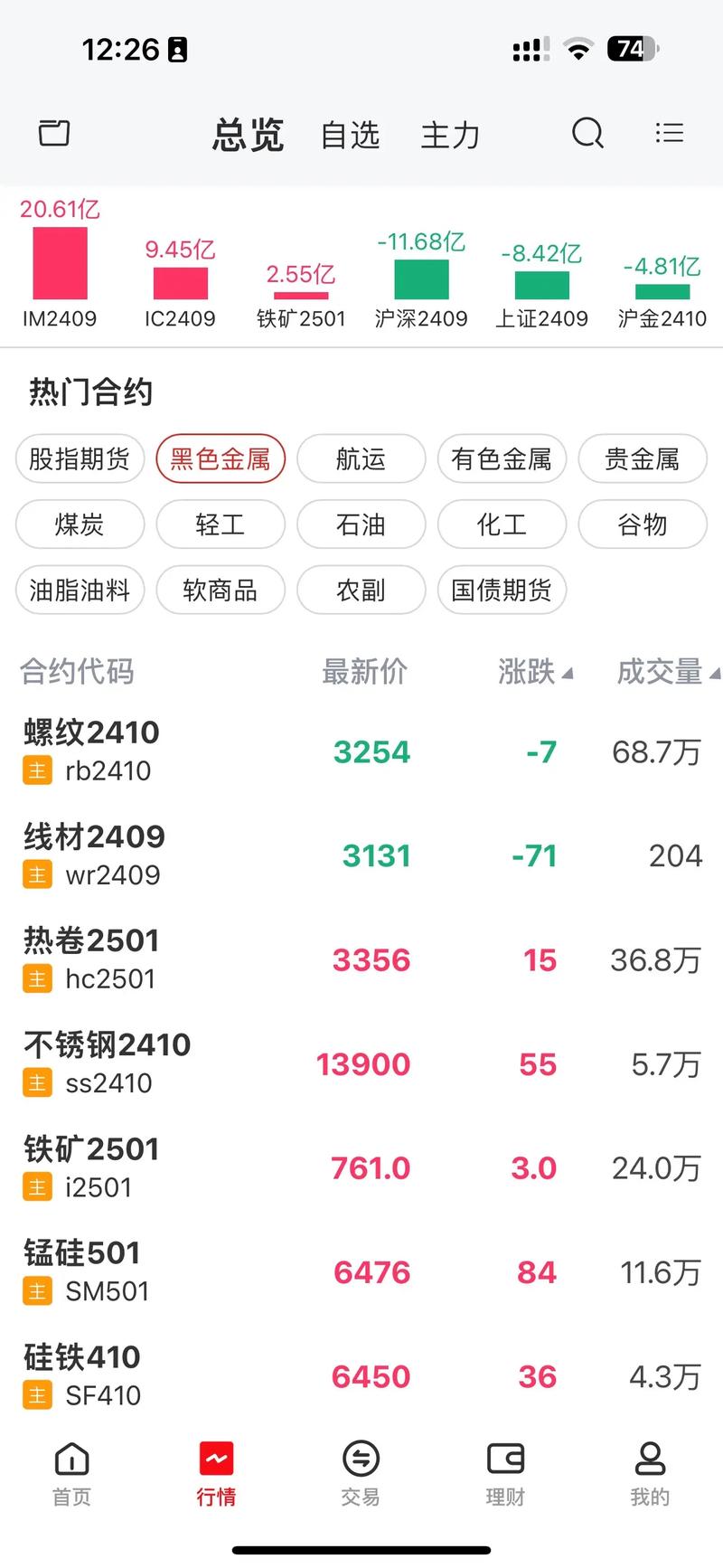The width and height of the screenshot is (723, 1568).
Task: Select the 国债期货 category pill
Action: coord(502,590)
